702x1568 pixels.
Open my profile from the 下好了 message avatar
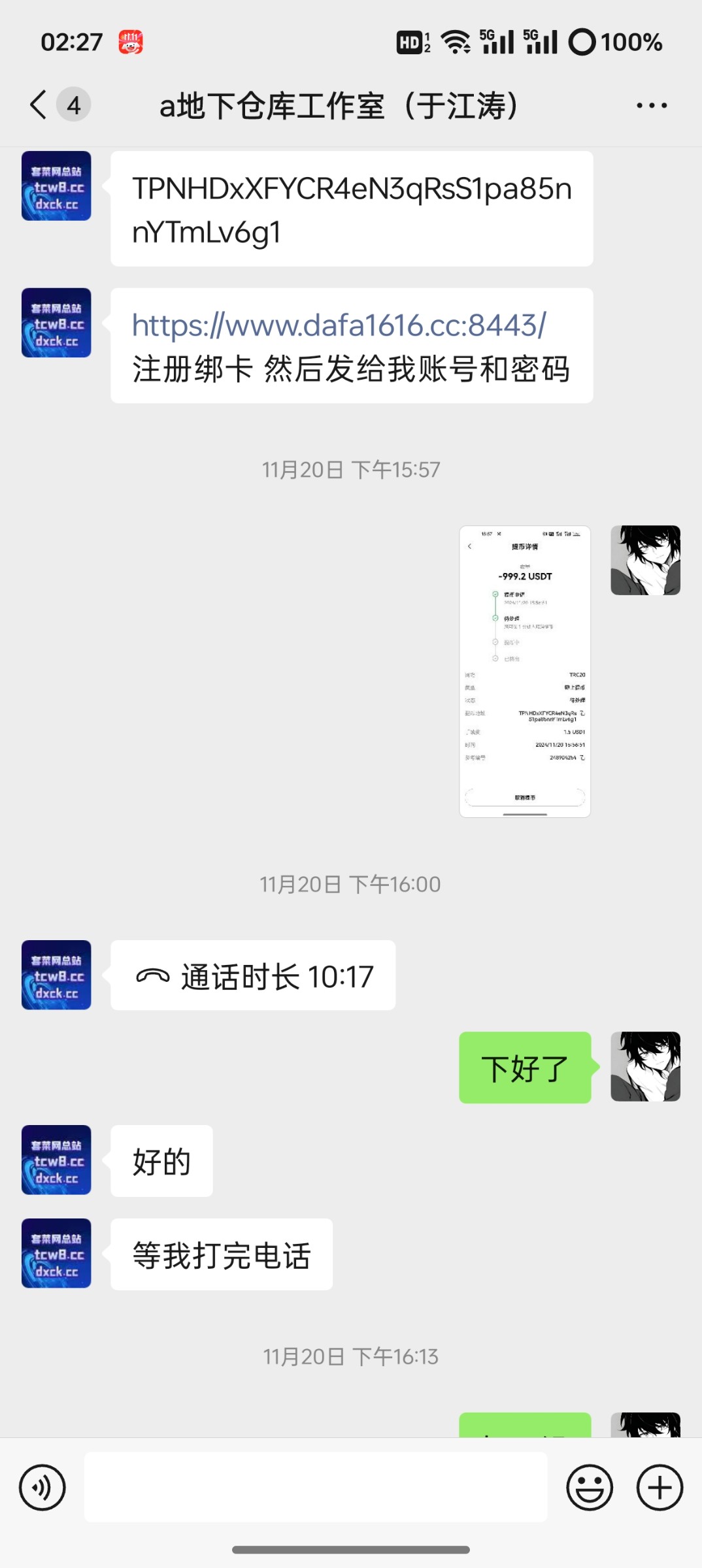pos(645,1066)
